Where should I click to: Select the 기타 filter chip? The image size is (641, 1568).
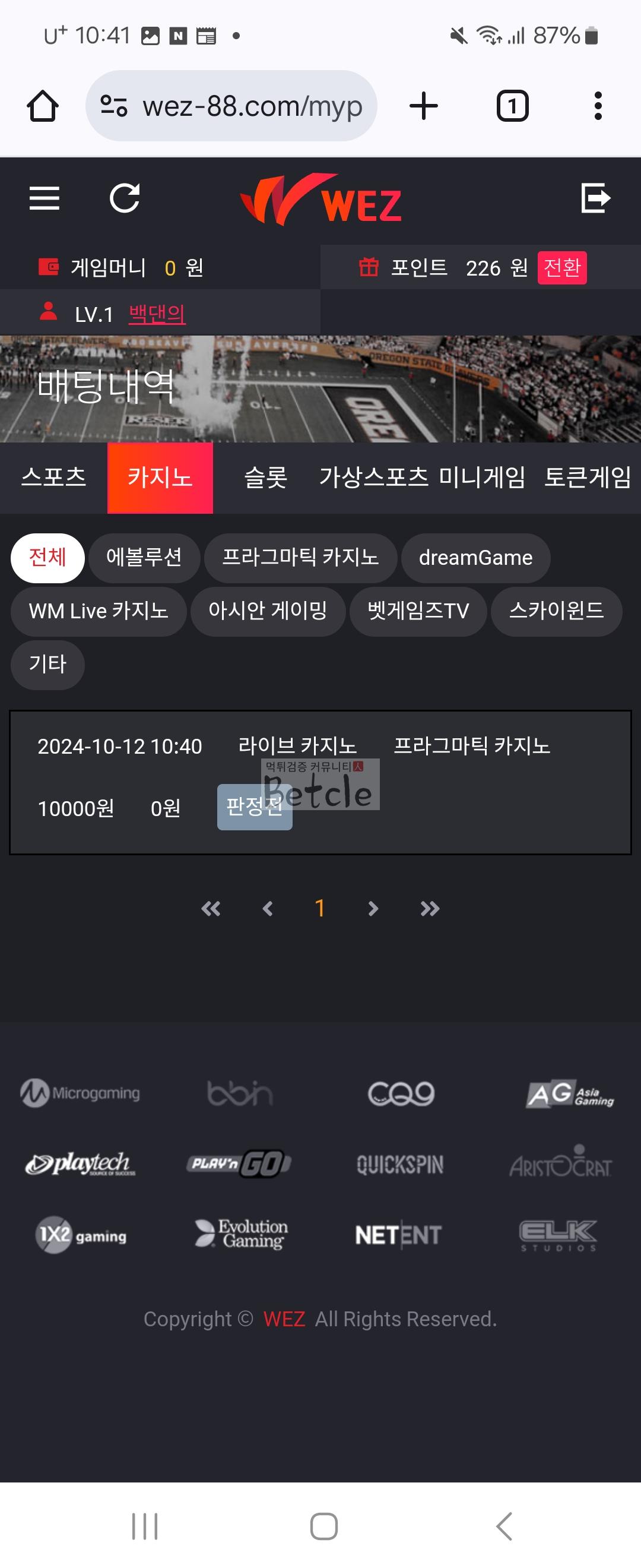[x=47, y=664]
